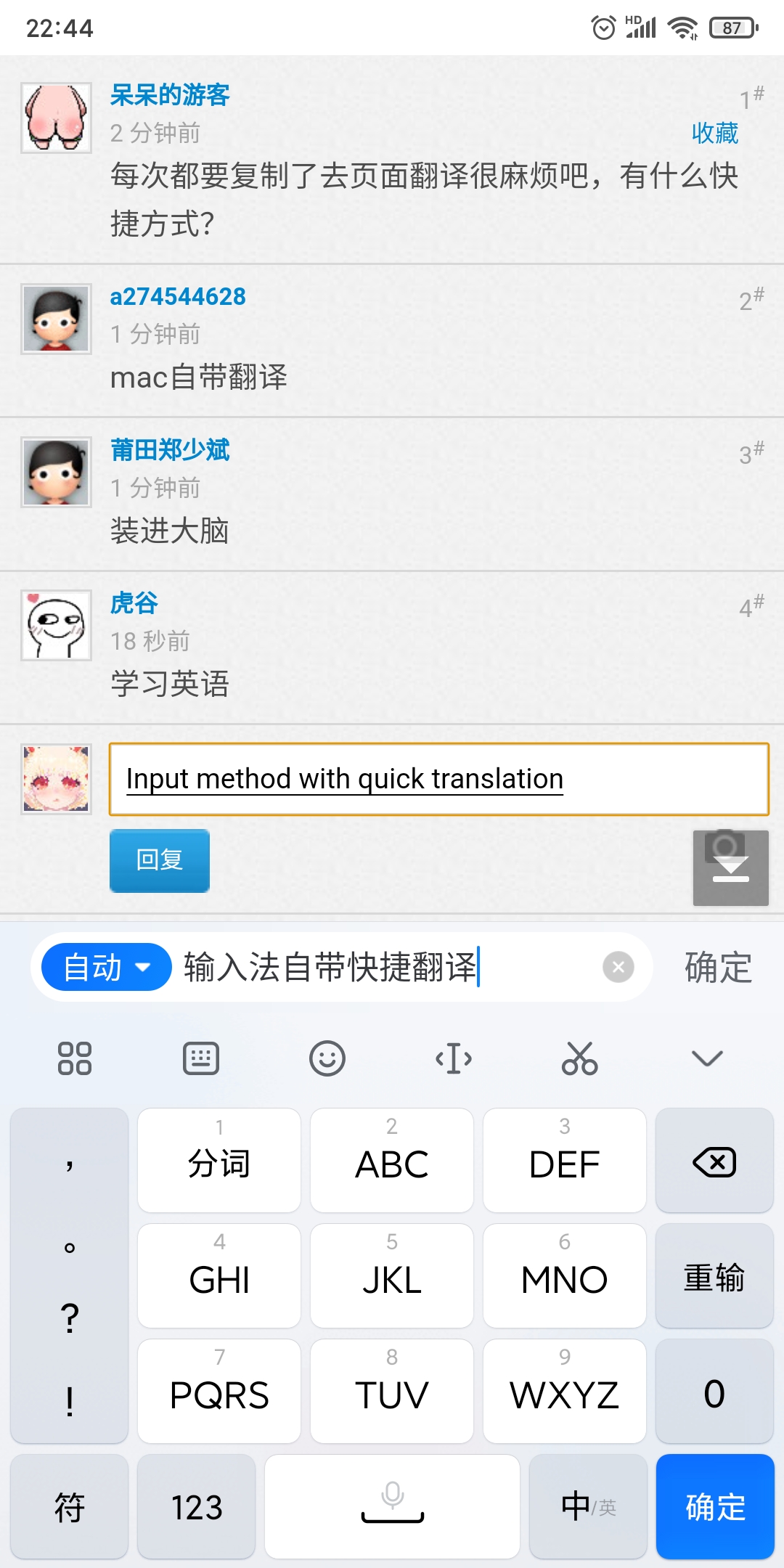
Task: Open the scissors clipboard tool
Action: pos(579,1058)
